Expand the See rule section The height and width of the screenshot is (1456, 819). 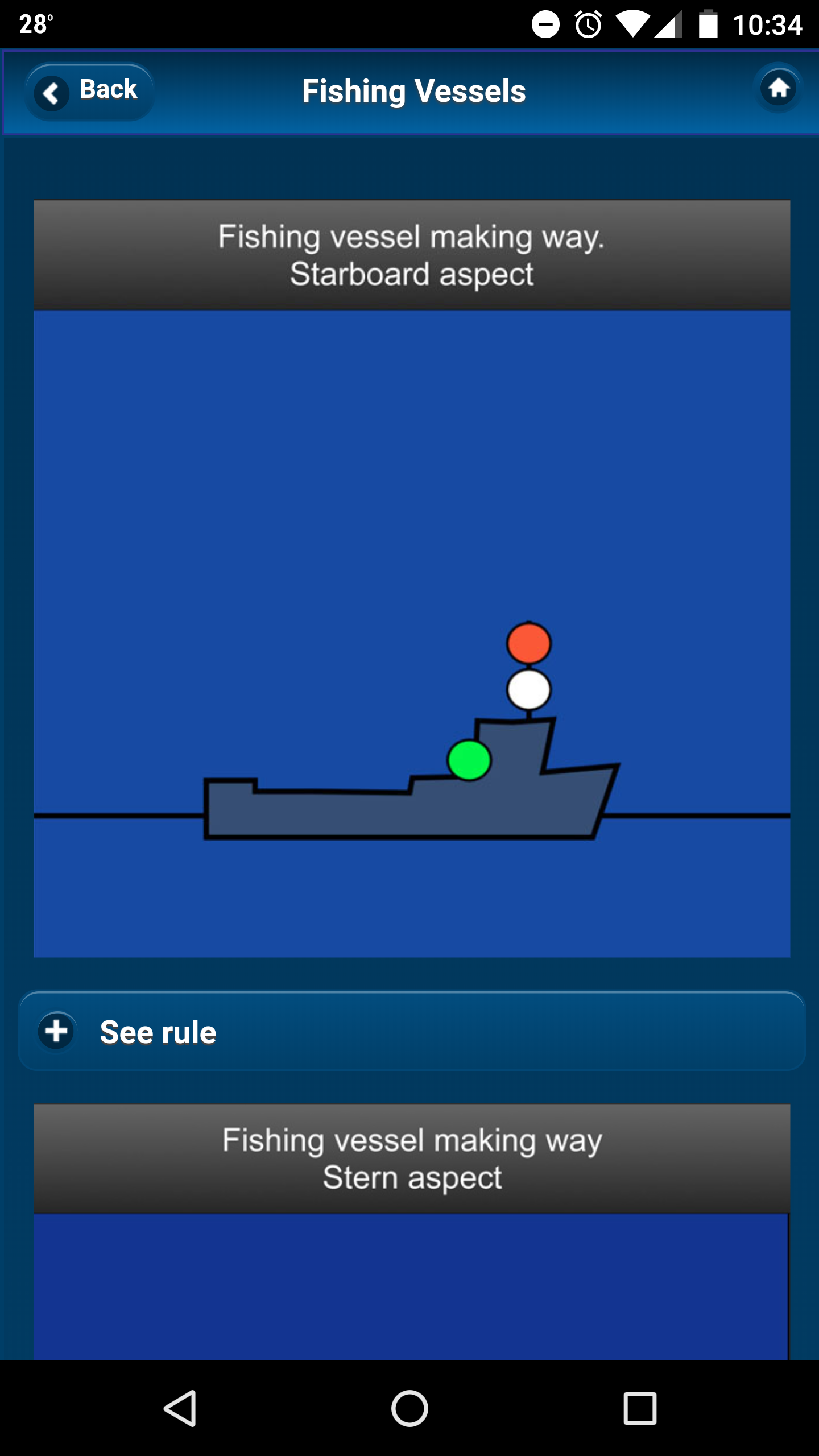412,1032
